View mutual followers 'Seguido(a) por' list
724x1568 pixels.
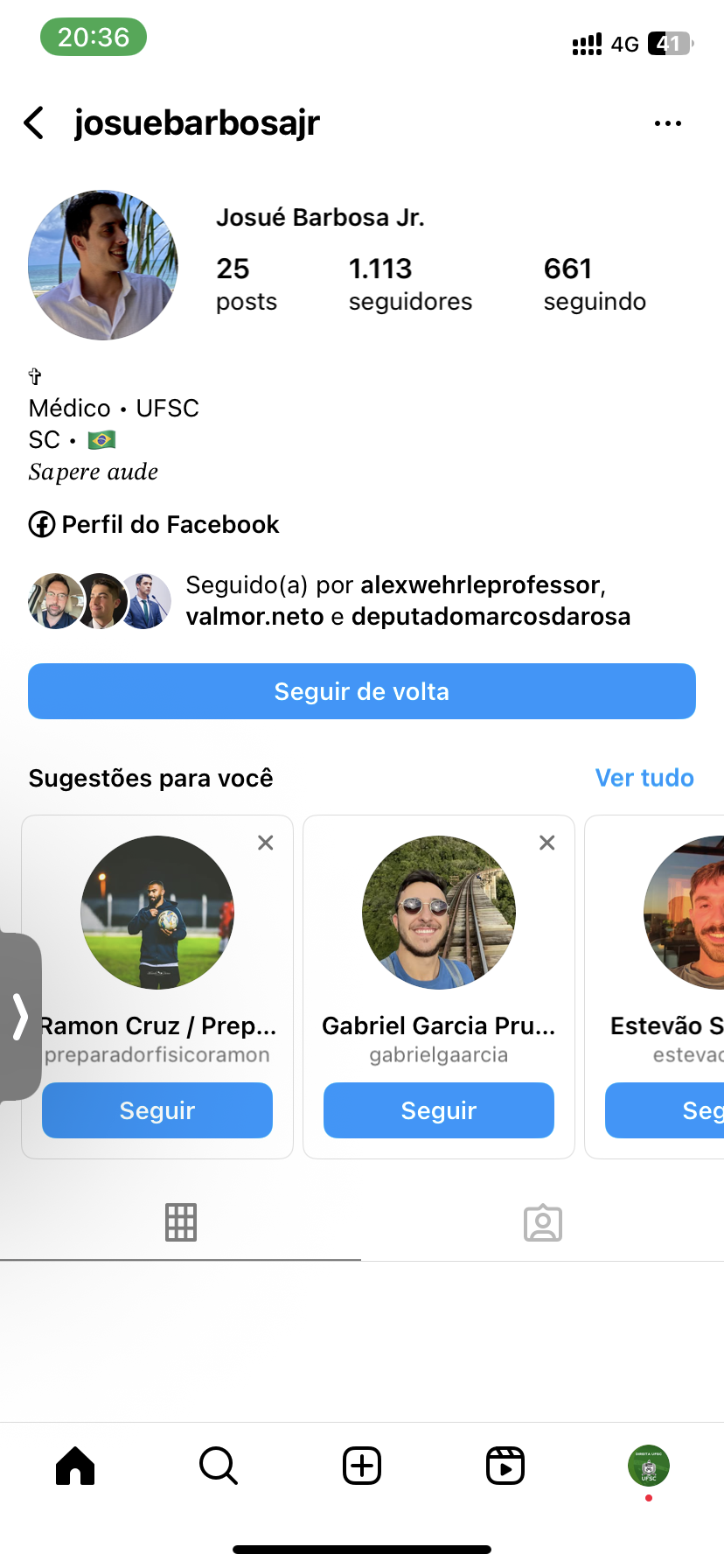pos(407,600)
